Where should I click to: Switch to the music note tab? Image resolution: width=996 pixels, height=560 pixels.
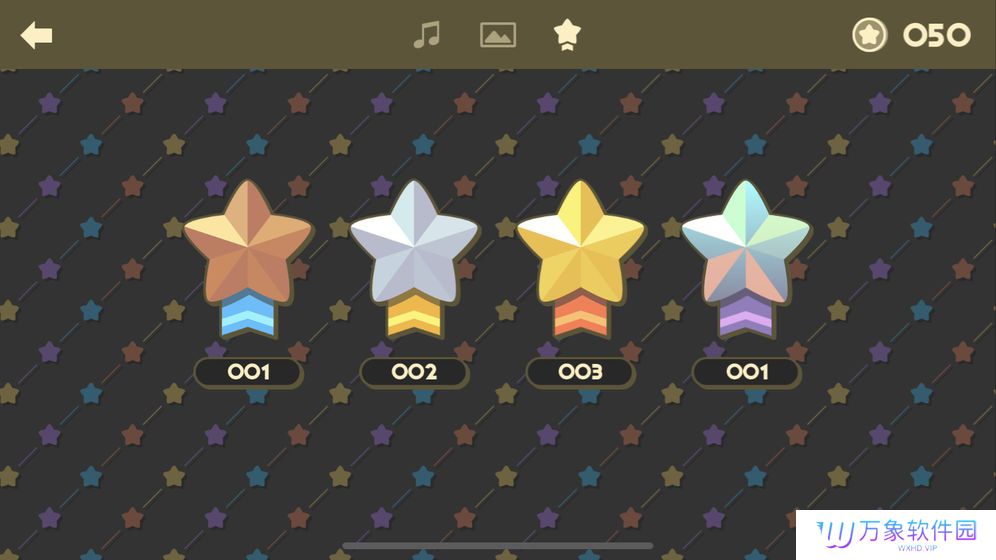click(427, 35)
